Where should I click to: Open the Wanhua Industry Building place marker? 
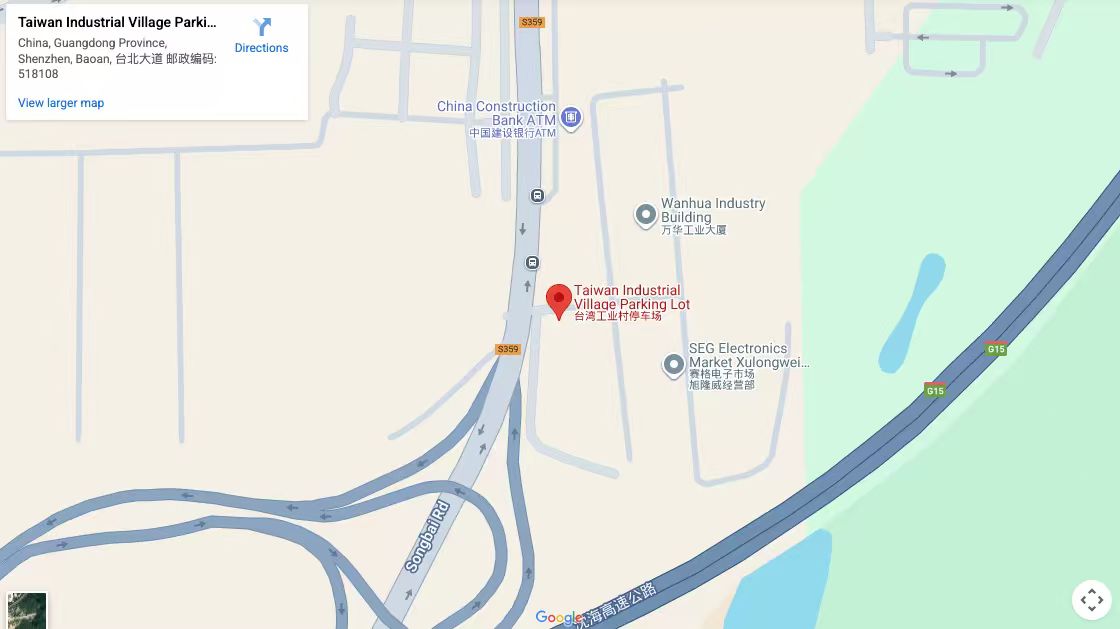click(x=646, y=215)
